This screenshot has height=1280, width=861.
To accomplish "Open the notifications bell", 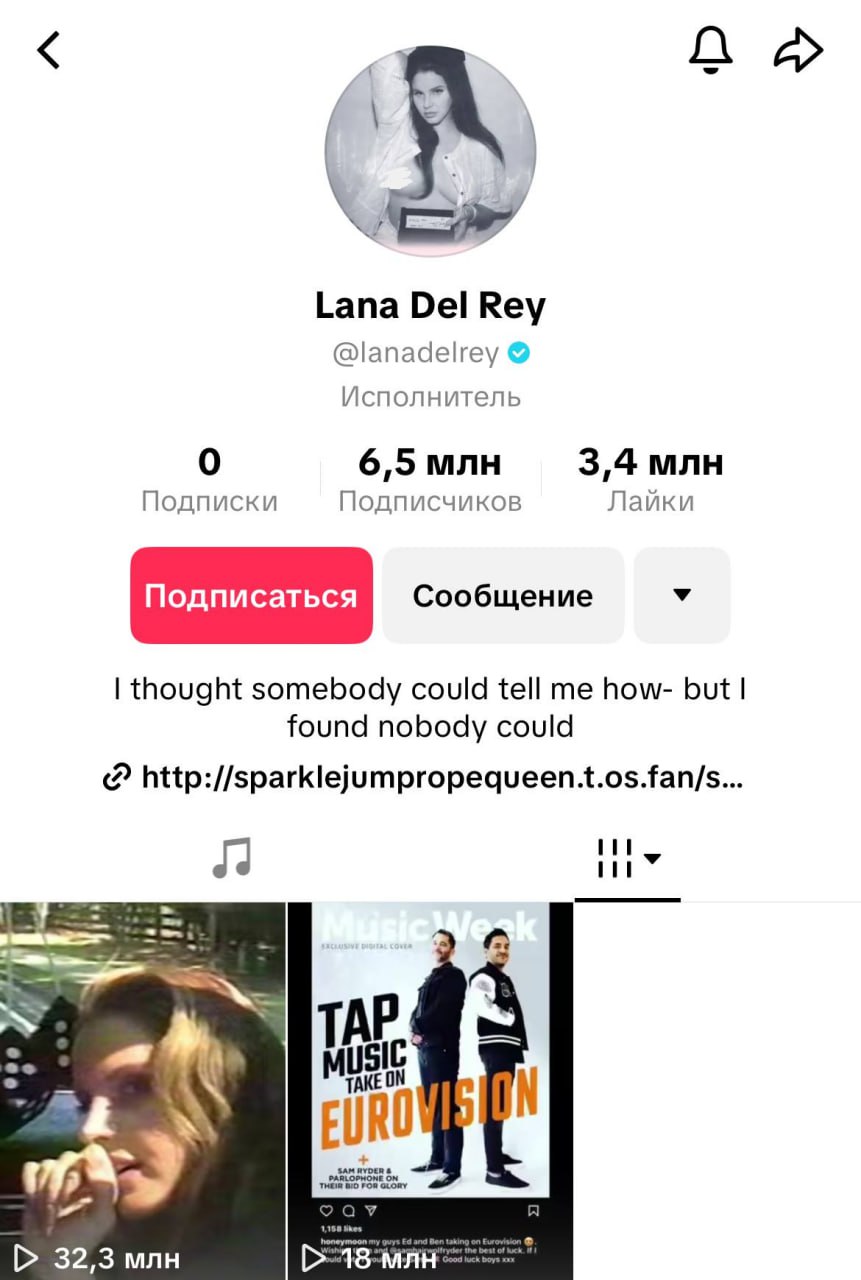I will click(x=711, y=50).
